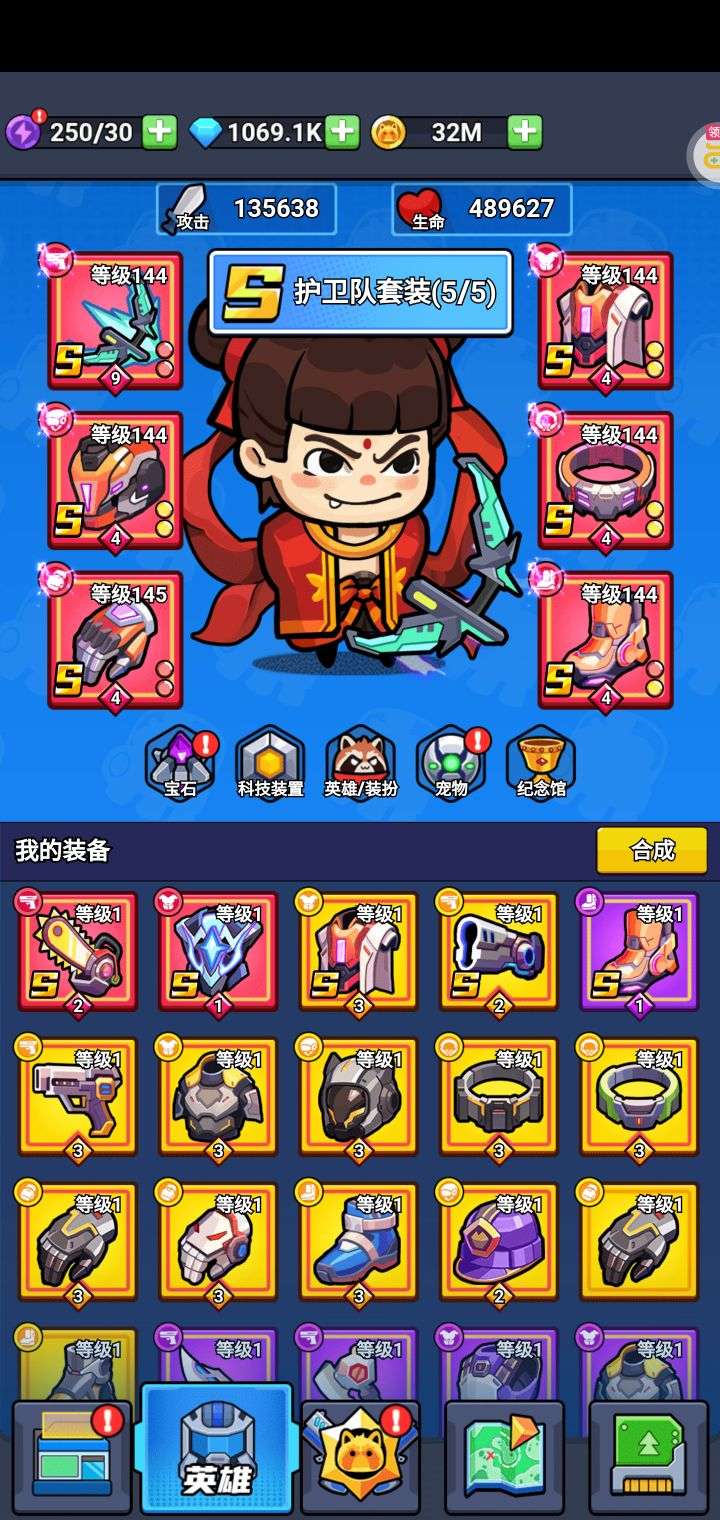
Task: Select the equipped level 144 belt
Action: [605, 480]
